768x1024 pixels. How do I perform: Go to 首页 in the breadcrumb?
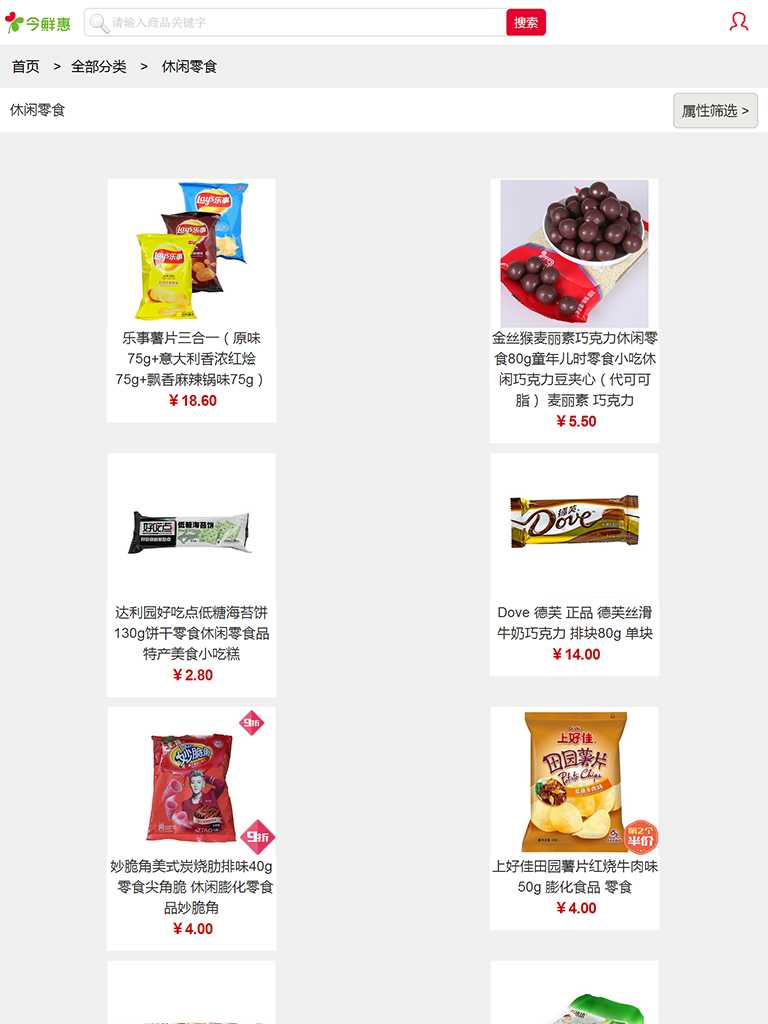pyautogui.click(x=26, y=66)
